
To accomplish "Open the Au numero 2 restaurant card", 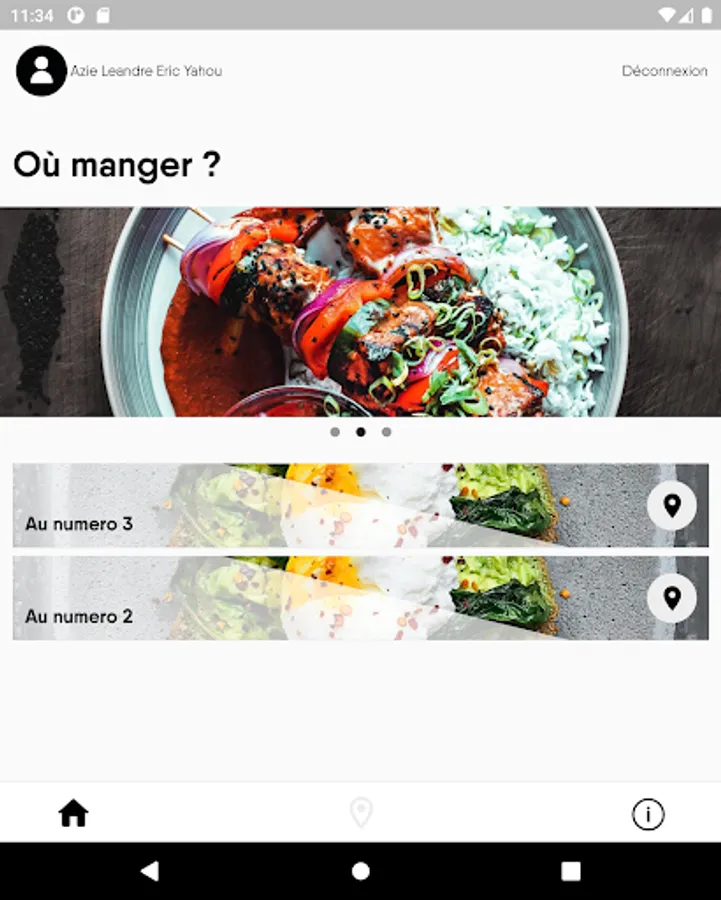I will click(360, 598).
